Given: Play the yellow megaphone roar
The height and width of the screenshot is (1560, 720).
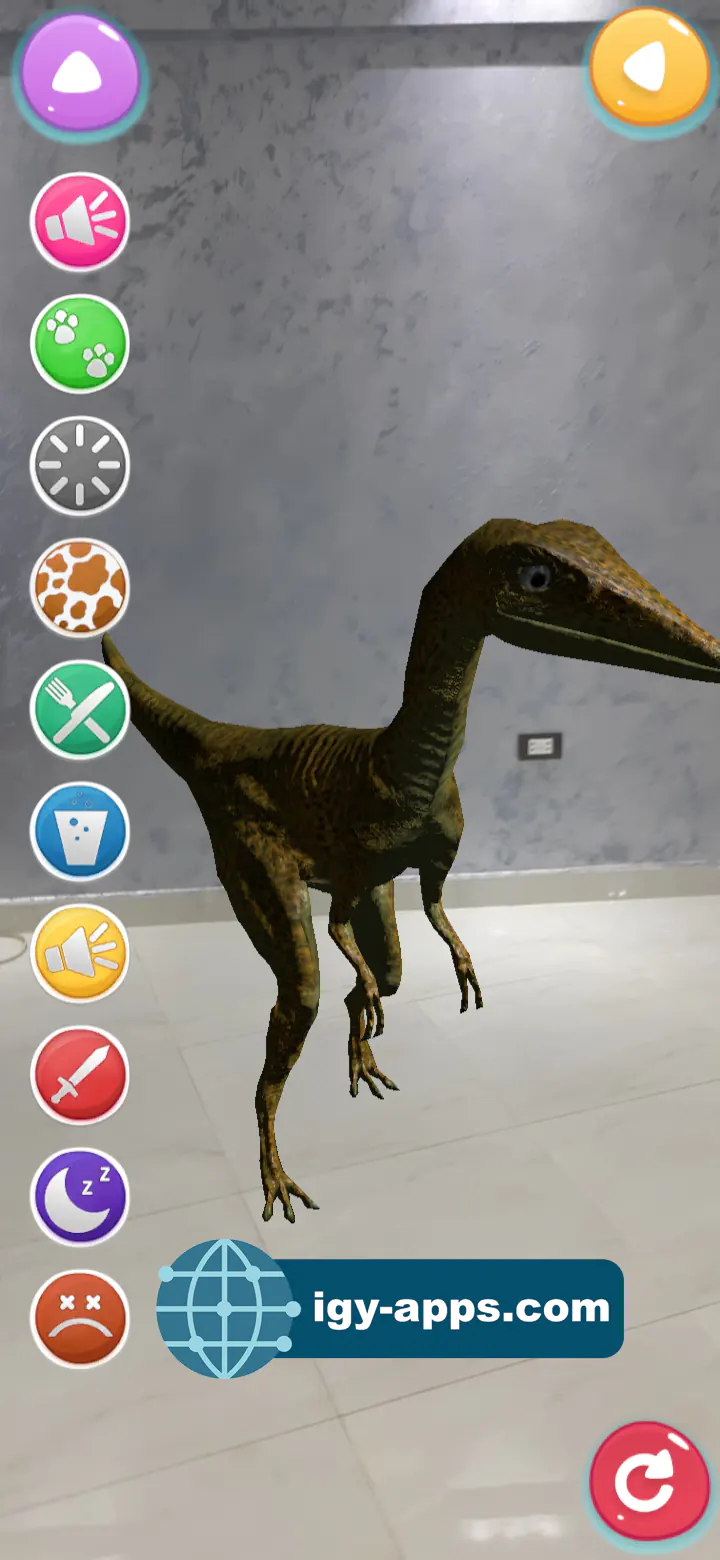Looking at the screenshot, I should tap(80, 954).
